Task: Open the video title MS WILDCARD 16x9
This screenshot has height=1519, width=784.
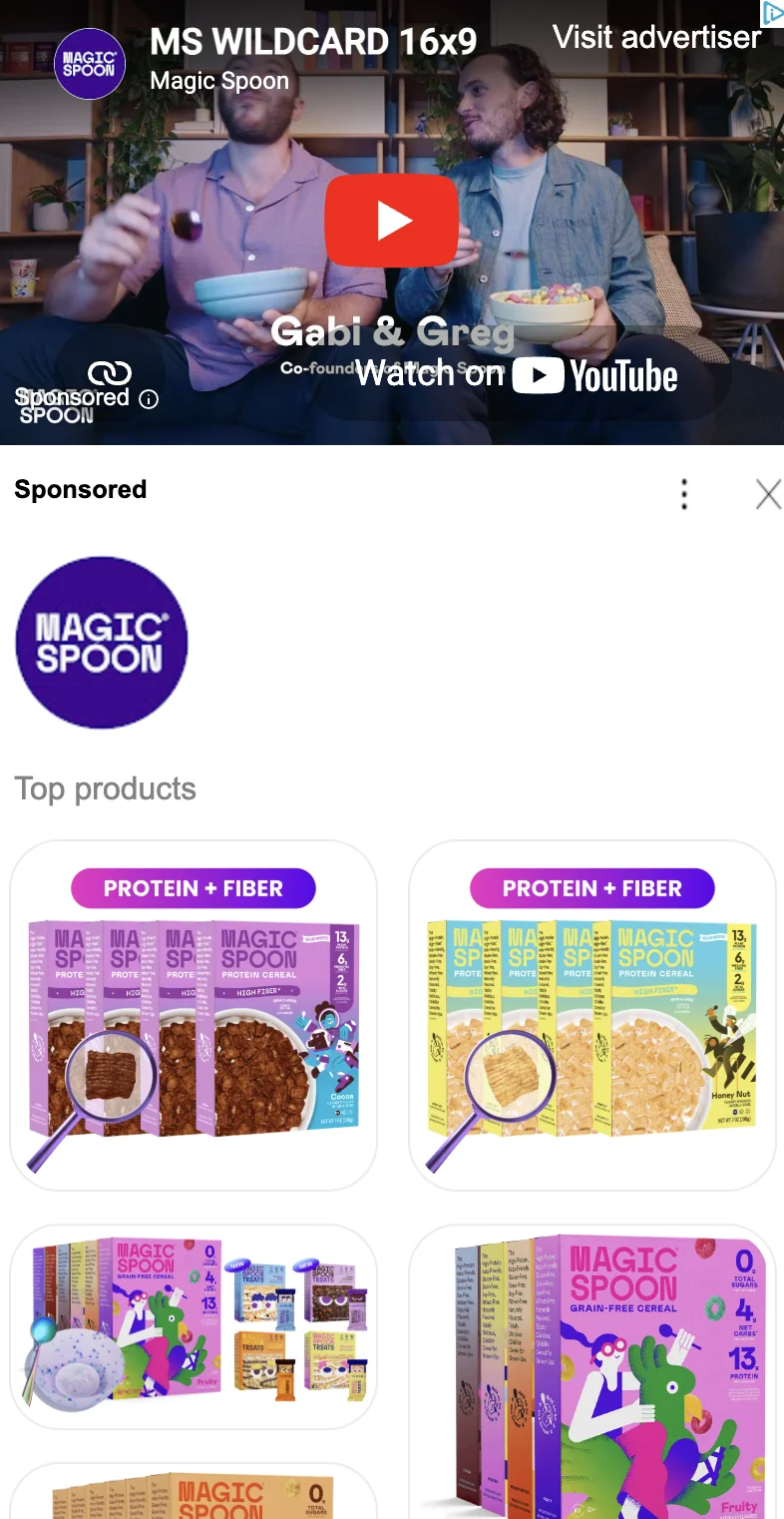Action: tap(313, 42)
